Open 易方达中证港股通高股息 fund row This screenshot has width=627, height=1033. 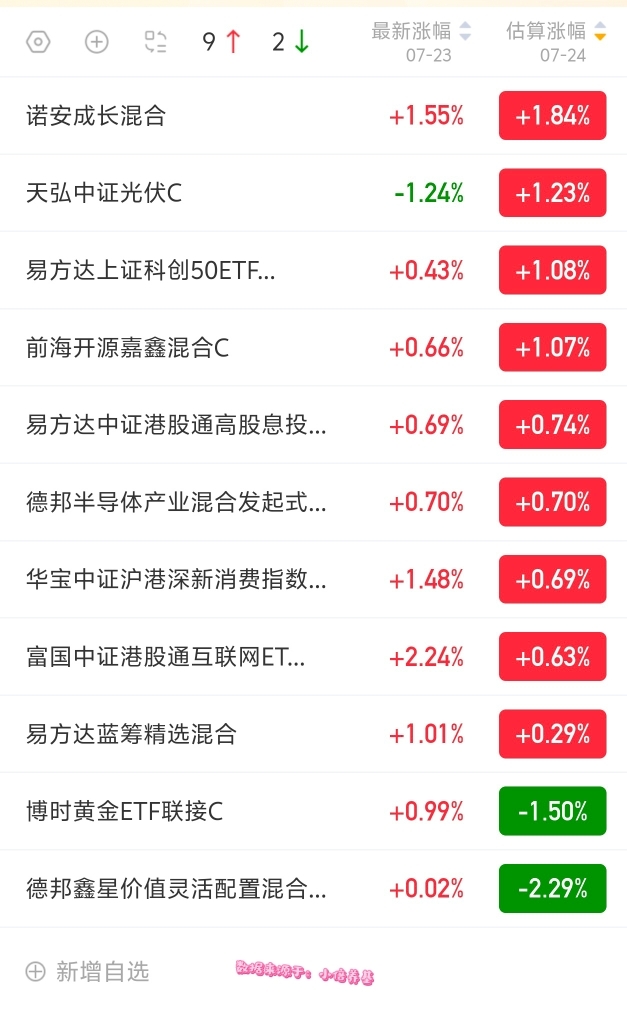click(314, 425)
